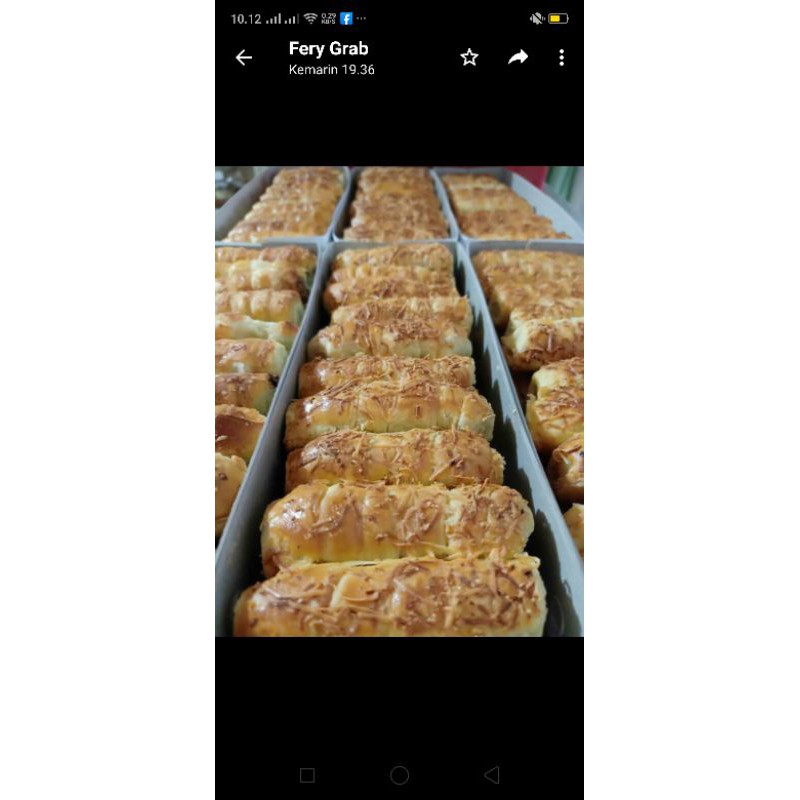The height and width of the screenshot is (800, 800).
Task: Go back from the photo viewer
Action: point(243,58)
